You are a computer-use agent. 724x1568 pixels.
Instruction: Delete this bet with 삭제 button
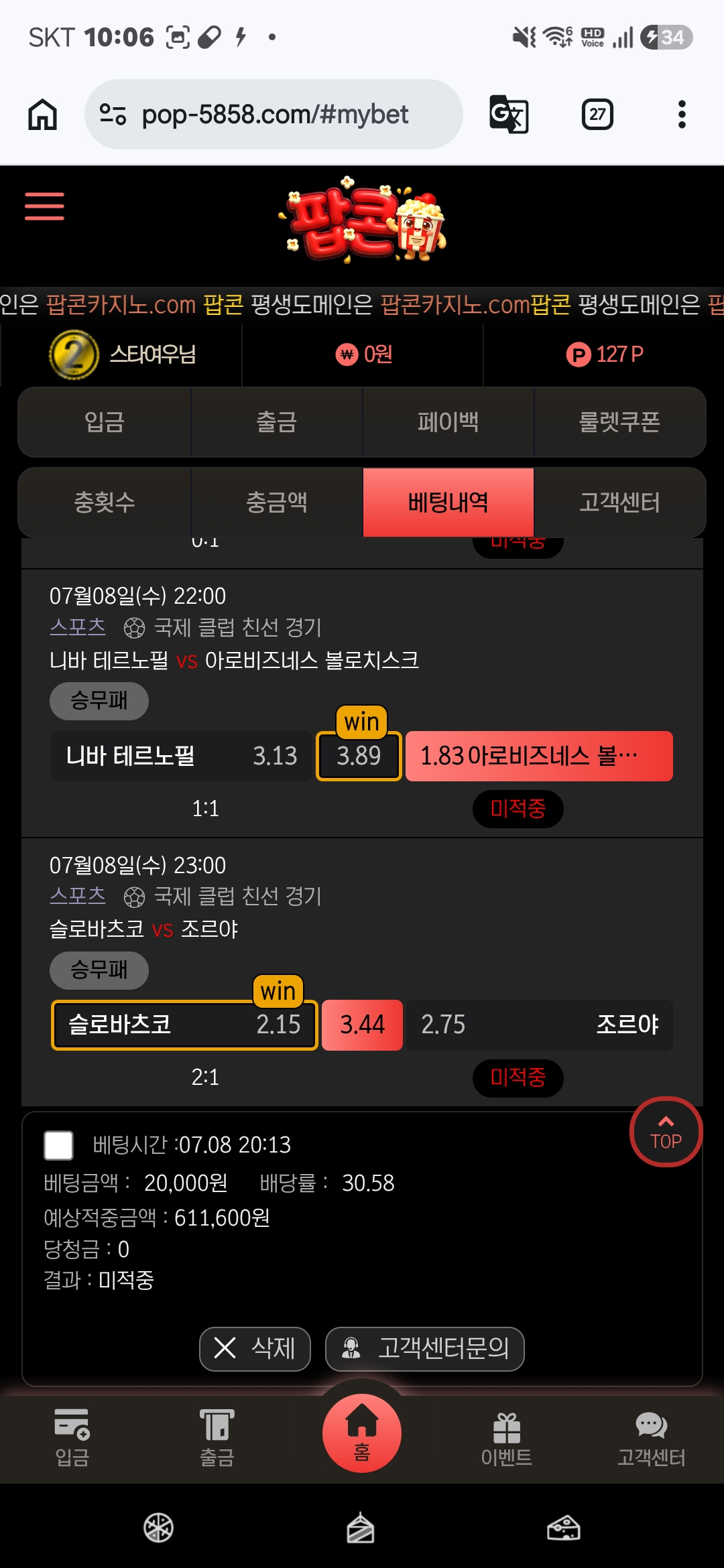click(255, 1348)
